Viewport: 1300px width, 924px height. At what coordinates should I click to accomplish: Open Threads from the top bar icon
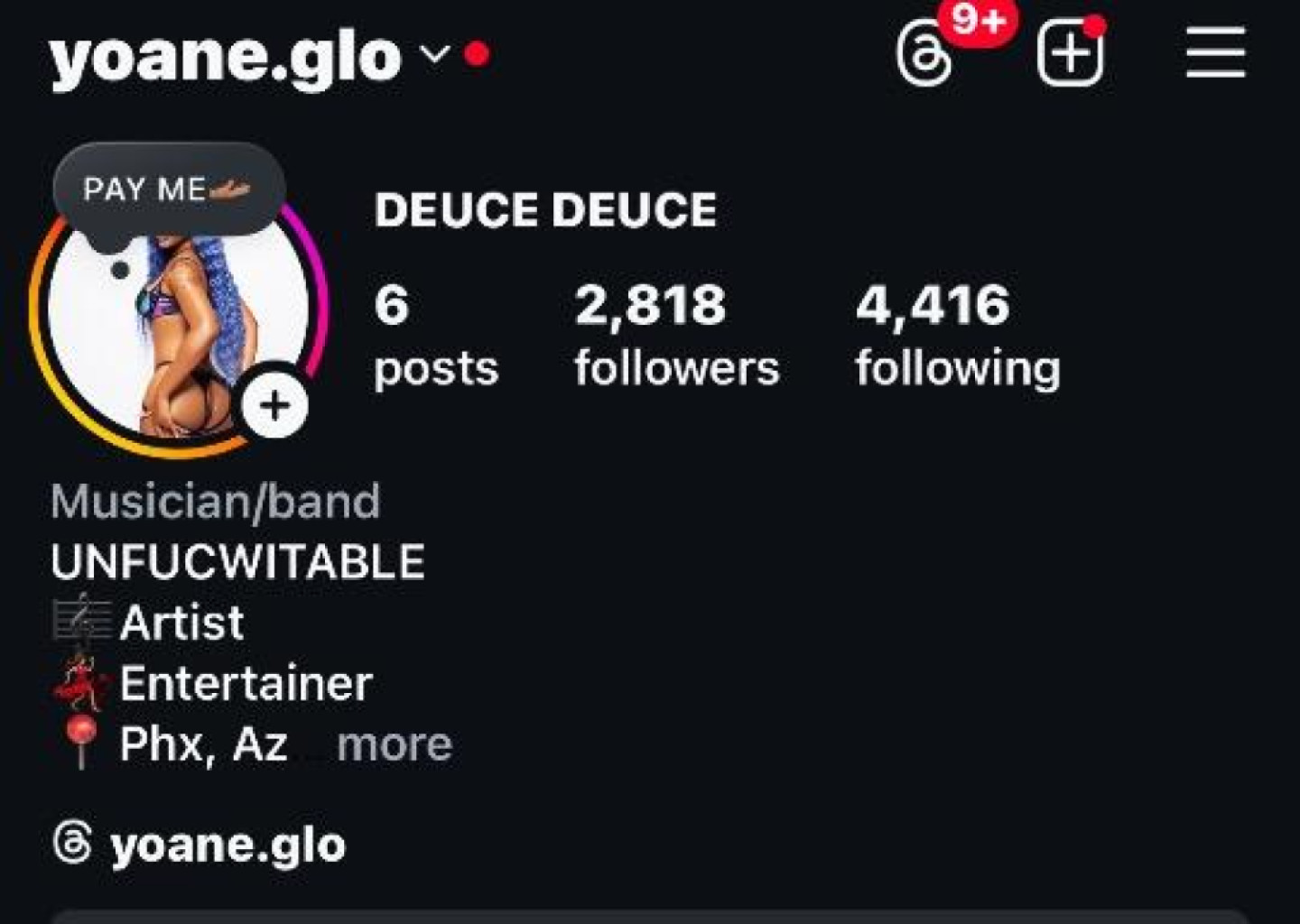tap(924, 56)
